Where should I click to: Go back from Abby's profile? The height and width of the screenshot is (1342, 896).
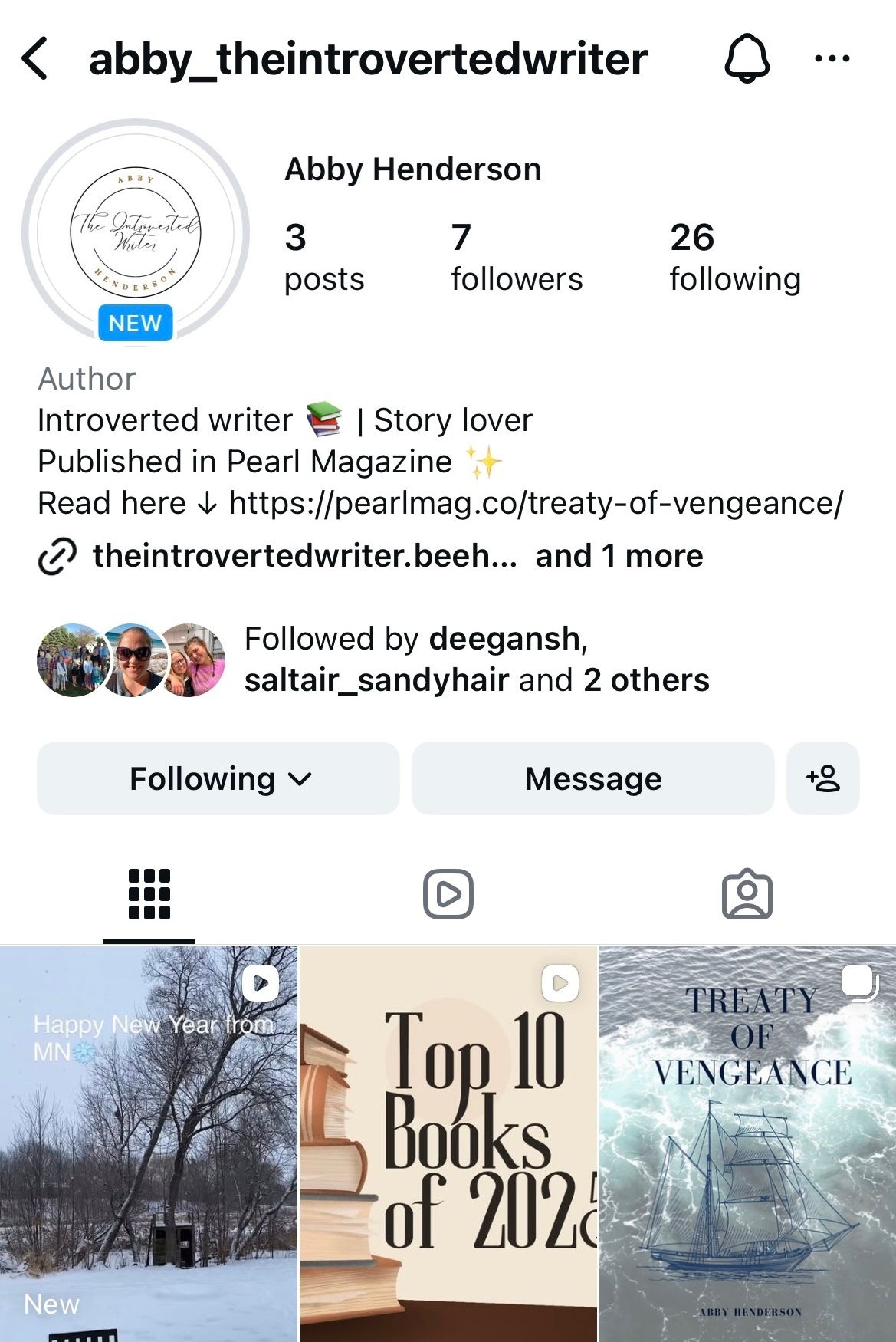click(x=35, y=59)
